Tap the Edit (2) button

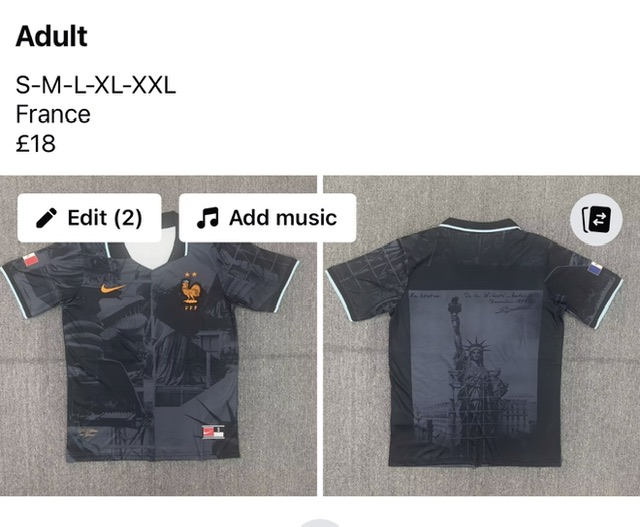tap(89, 218)
